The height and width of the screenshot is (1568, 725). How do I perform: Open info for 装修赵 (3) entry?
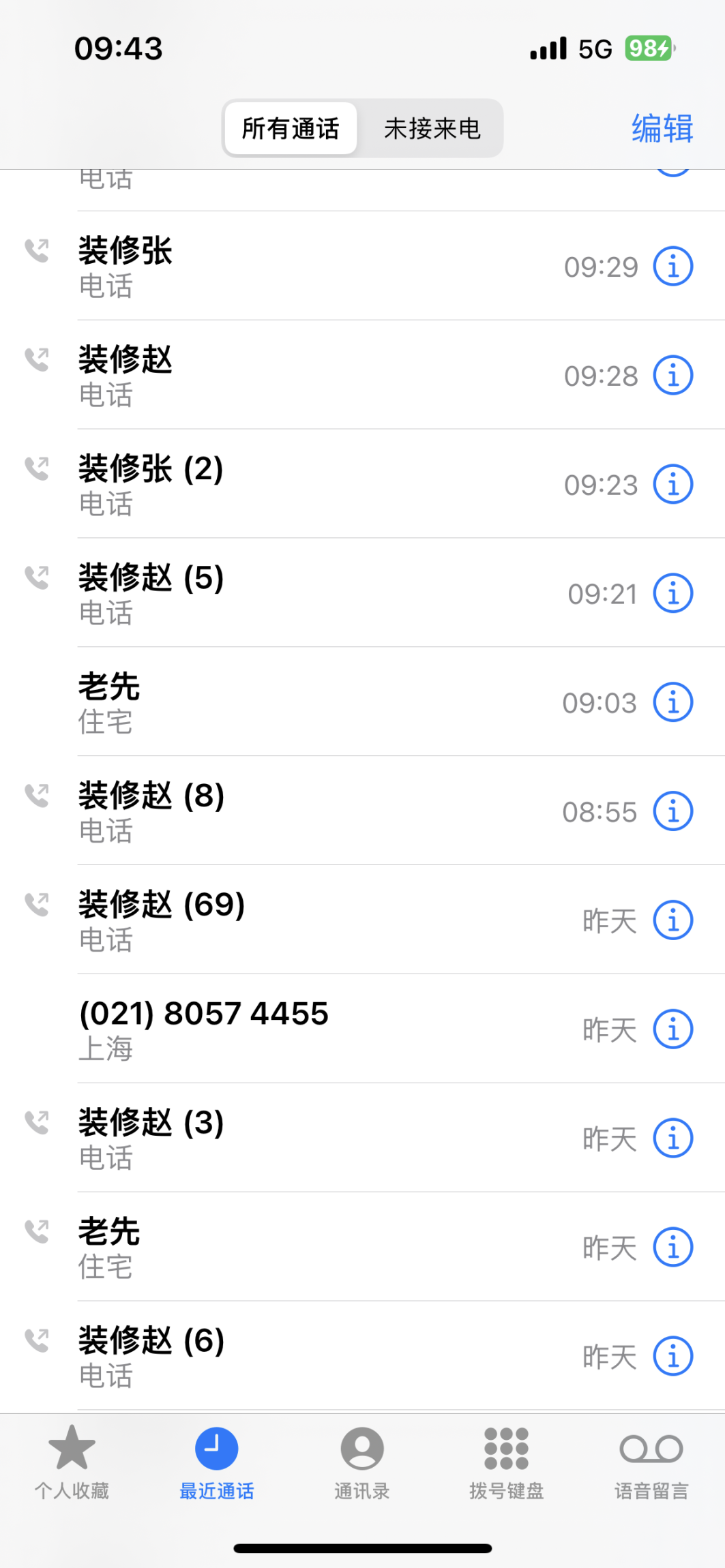673,1139
